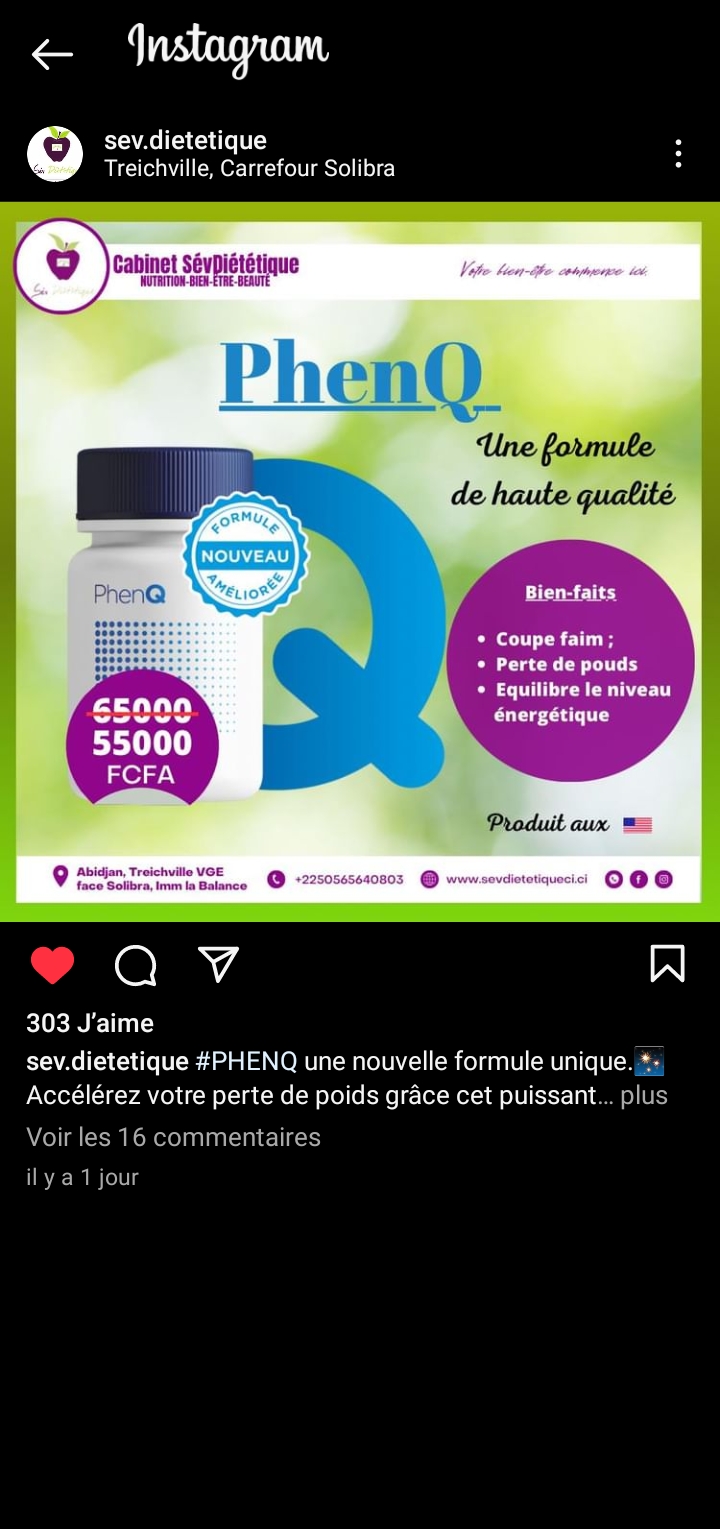View the 303 J'aime likes list
720x1529 pixels.
click(90, 1023)
